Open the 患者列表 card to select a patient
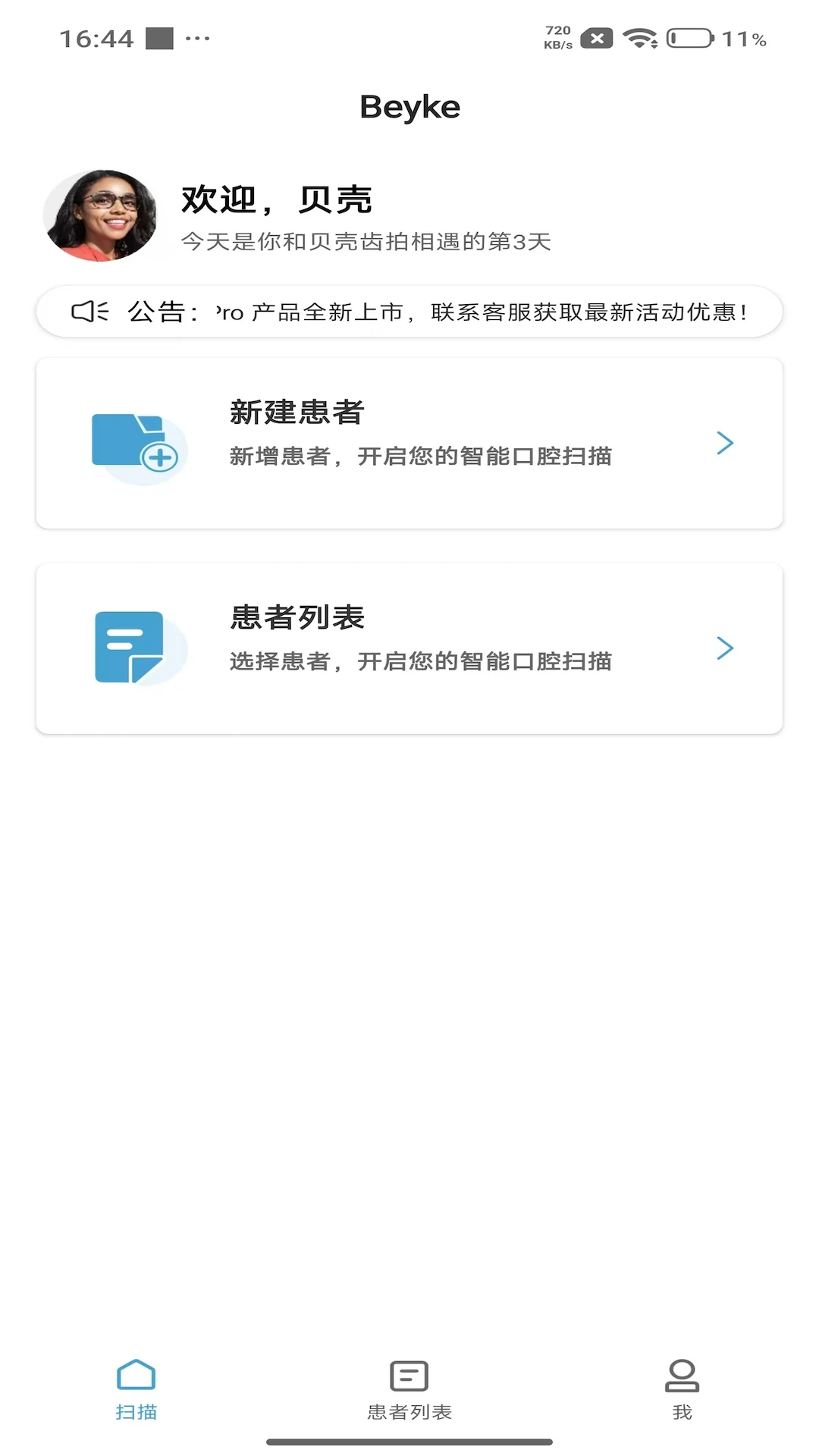This screenshot has height=1456, width=819. [409, 647]
